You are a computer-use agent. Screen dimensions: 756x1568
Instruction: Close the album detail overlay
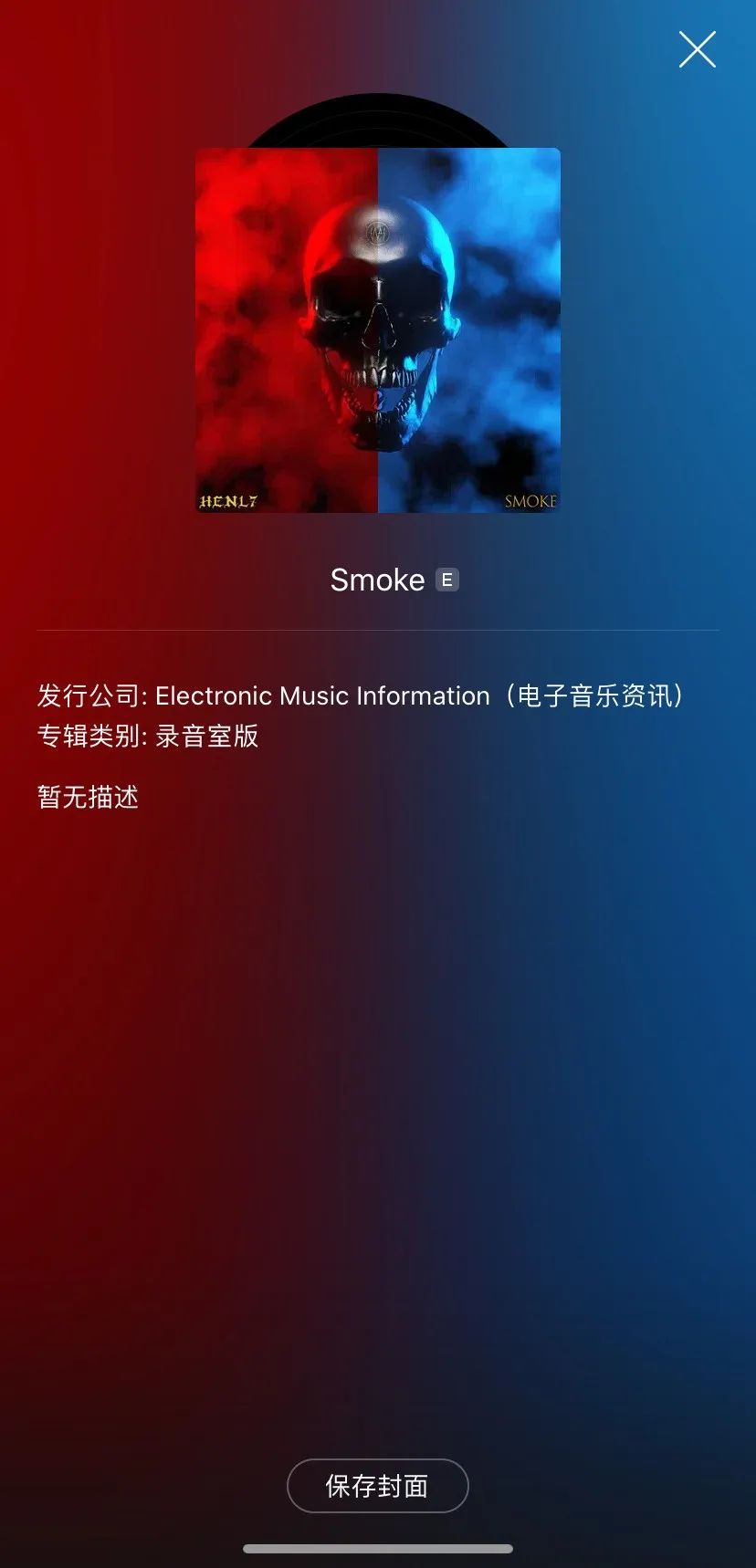coord(697,49)
